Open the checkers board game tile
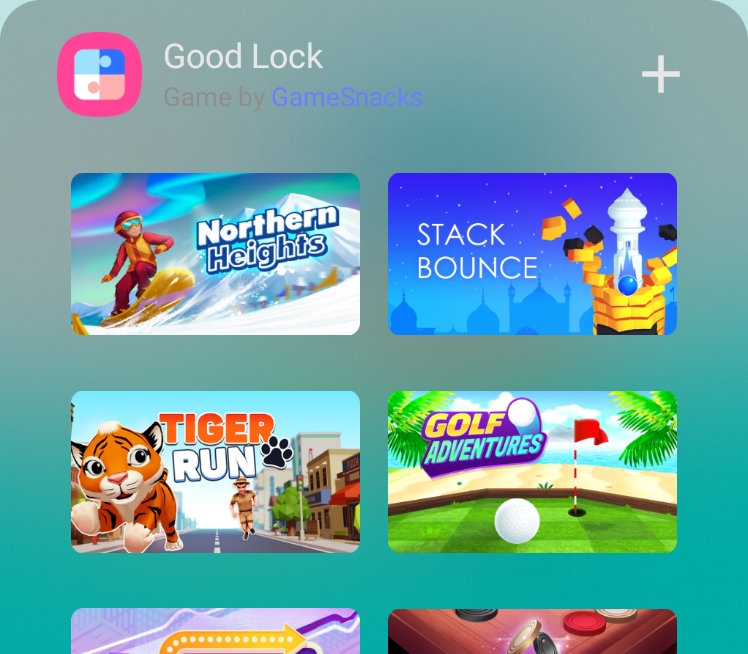 click(532, 632)
